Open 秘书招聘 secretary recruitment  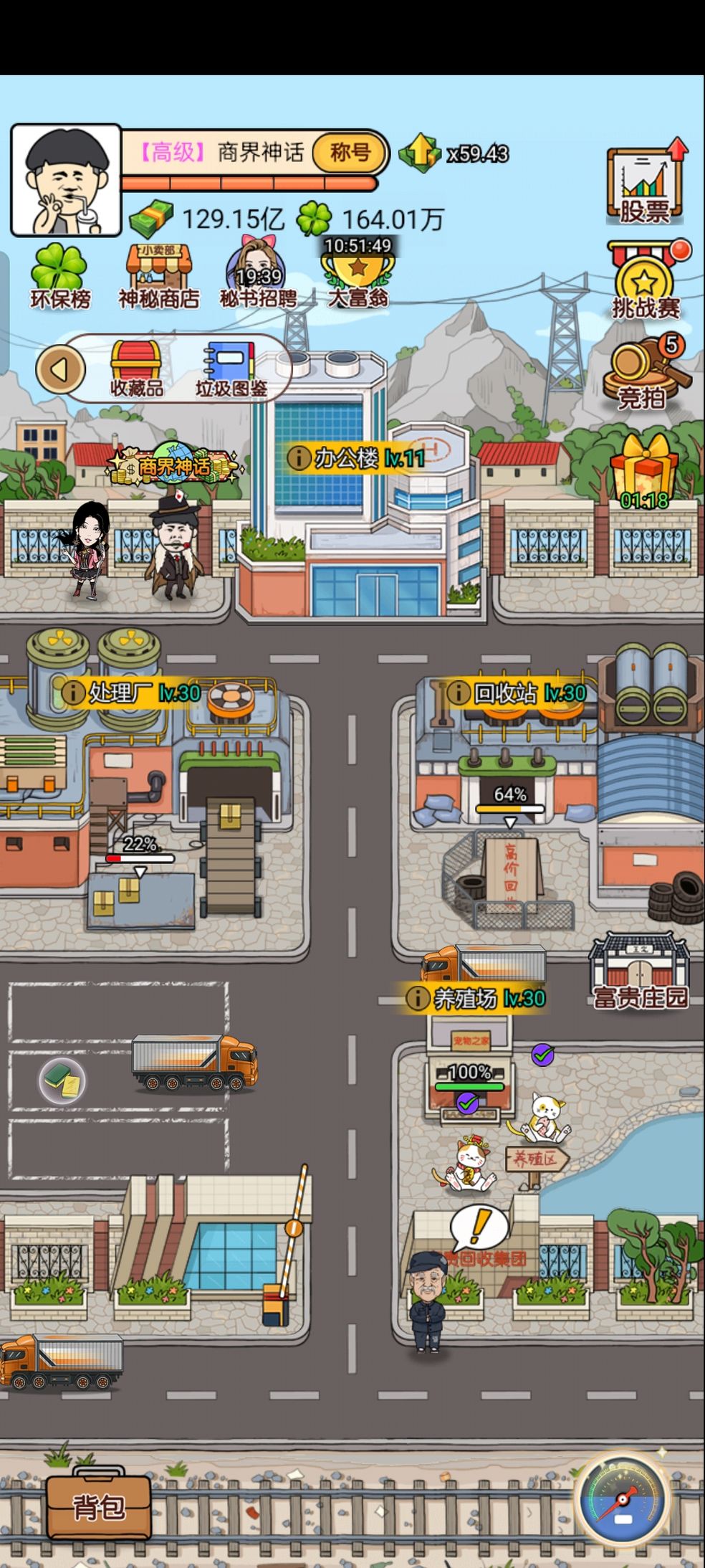tap(258, 276)
